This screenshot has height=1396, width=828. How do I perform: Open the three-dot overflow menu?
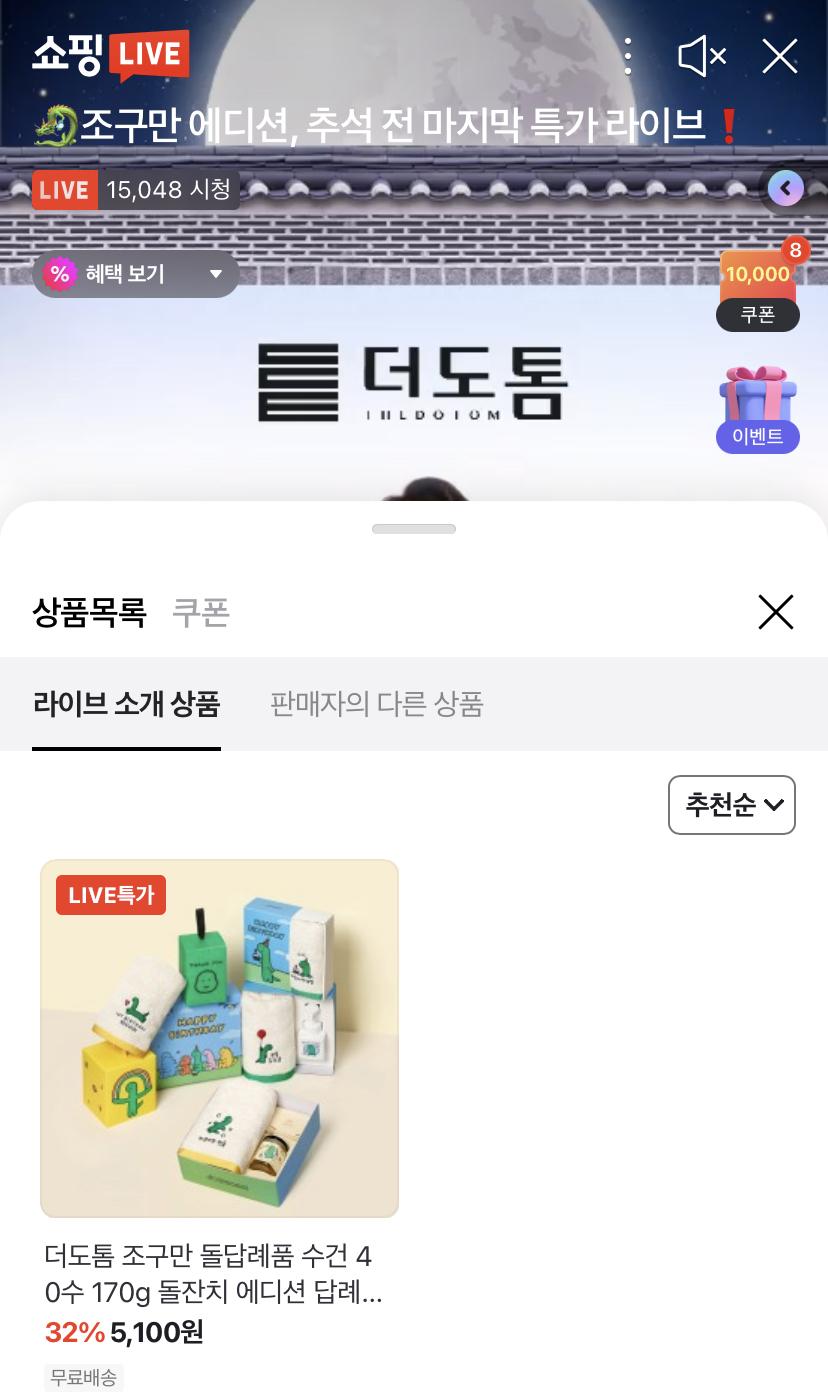[628, 57]
